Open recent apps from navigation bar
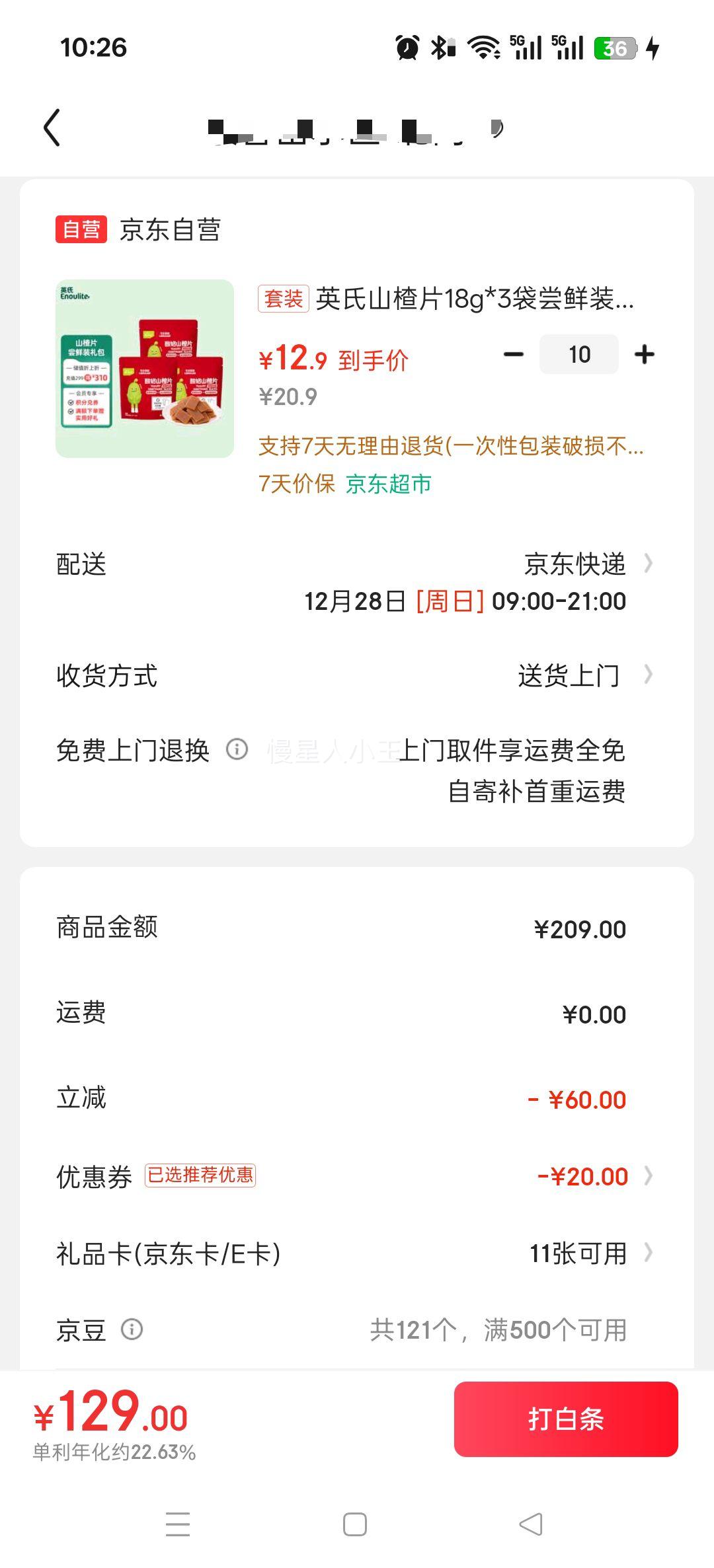This screenshot has height=1568, width=714. click(178, 1524)
